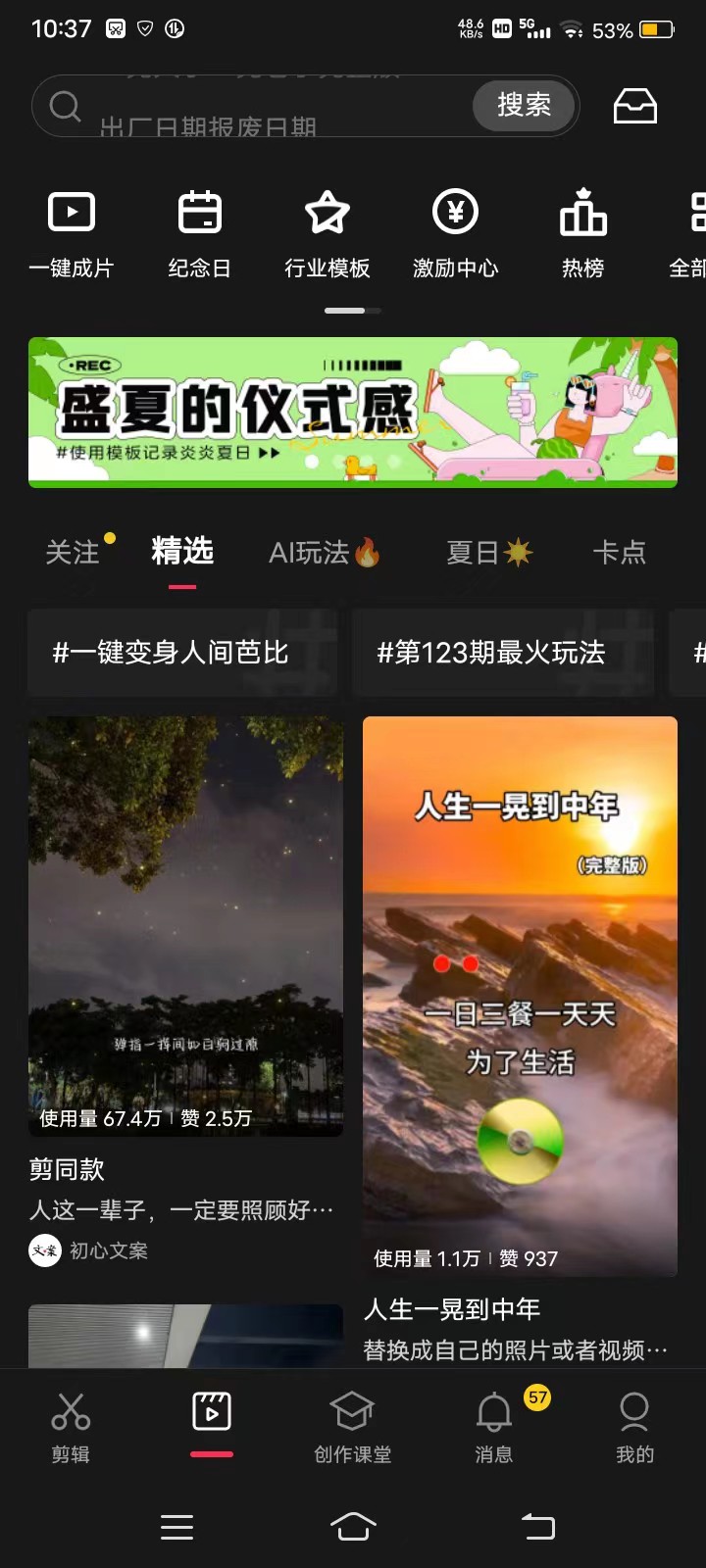Open the 我的 profile tab
The image size is (706, 1568).
(x=634, y=1427)
